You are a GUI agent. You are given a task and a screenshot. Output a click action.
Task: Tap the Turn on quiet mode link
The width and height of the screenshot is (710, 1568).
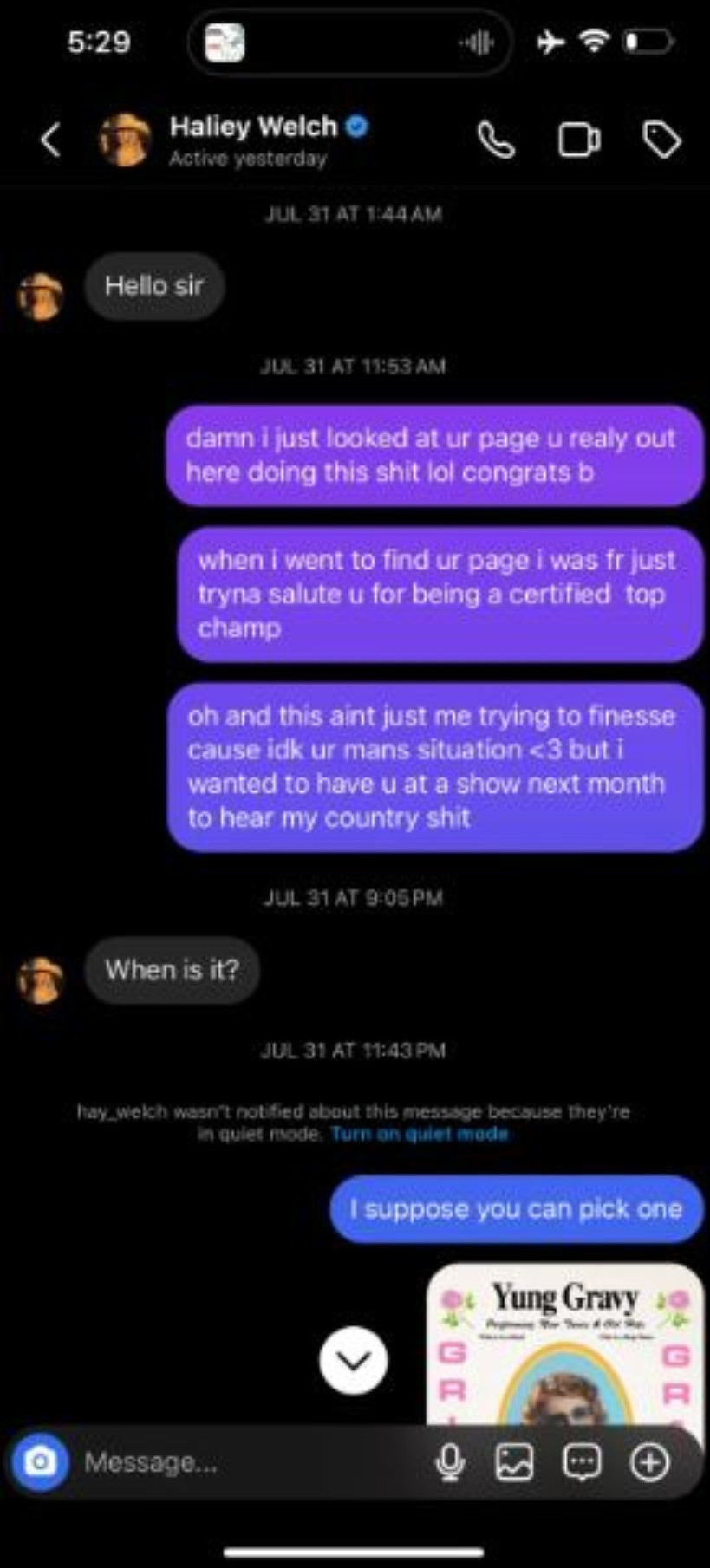[x=420, y=1134]
